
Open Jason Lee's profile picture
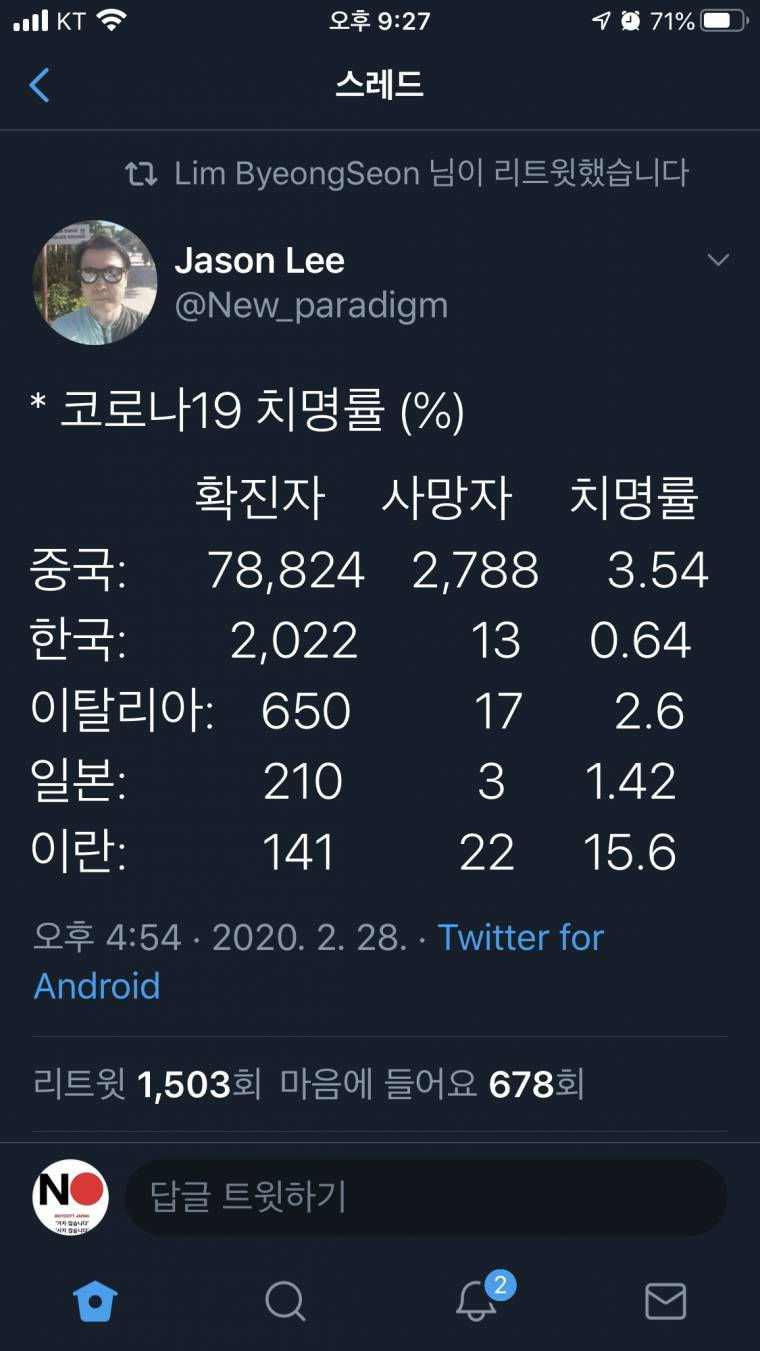coord(95,283)
